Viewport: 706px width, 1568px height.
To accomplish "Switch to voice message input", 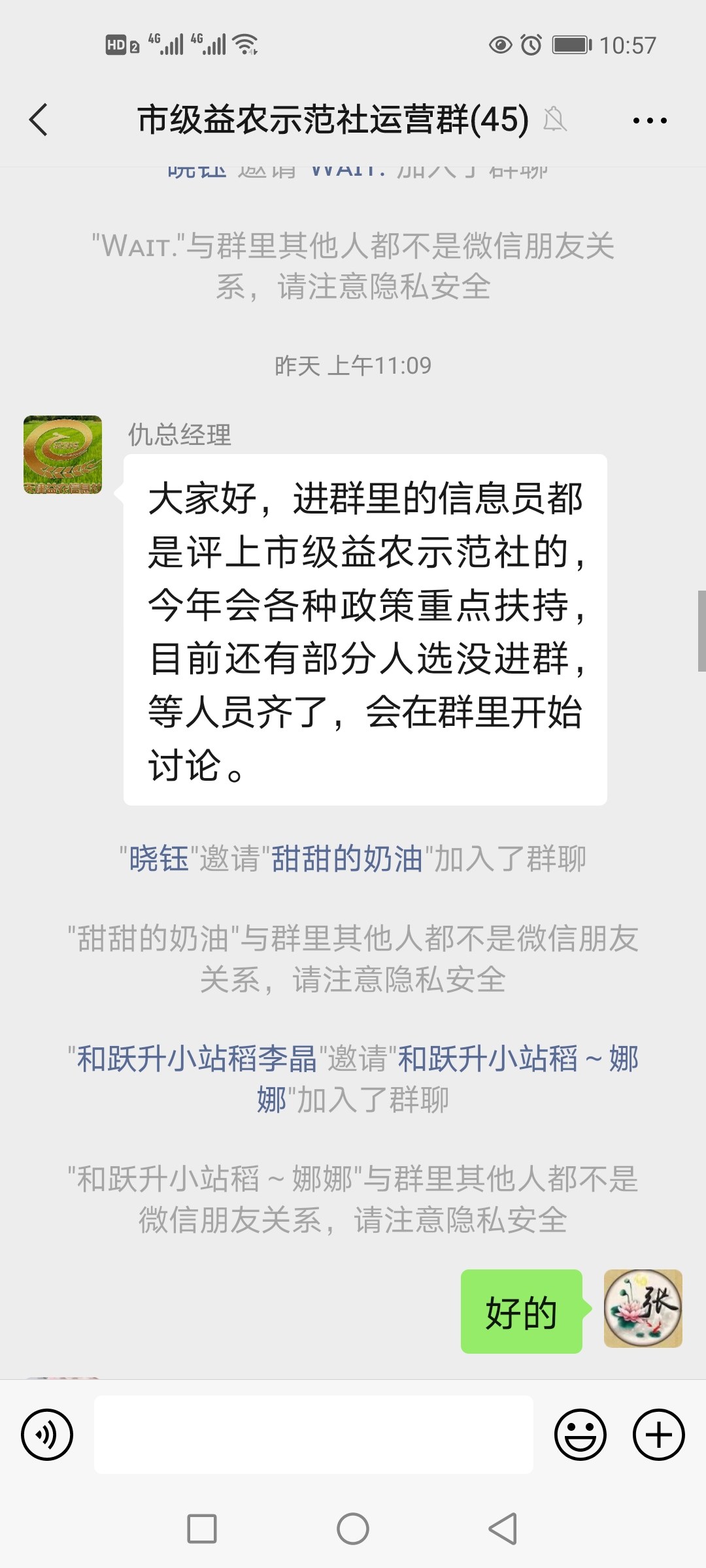I will point(47,1435).
